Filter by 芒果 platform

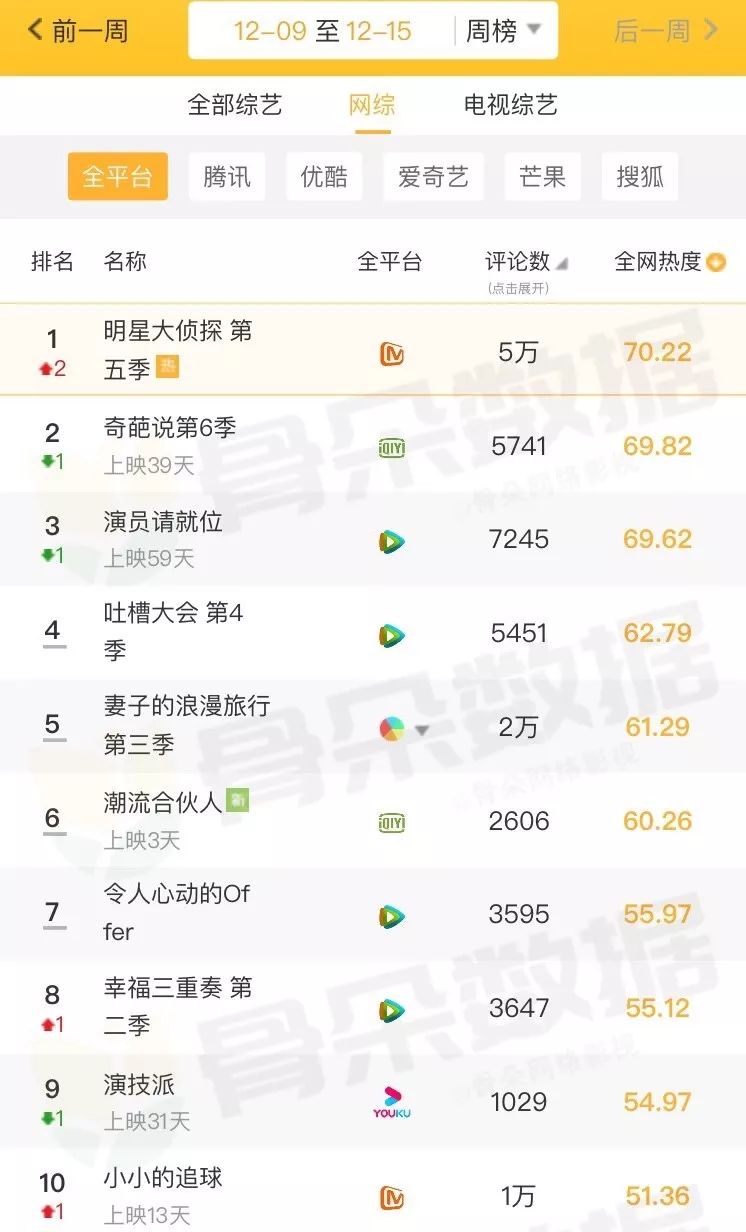tap(542, 177)
